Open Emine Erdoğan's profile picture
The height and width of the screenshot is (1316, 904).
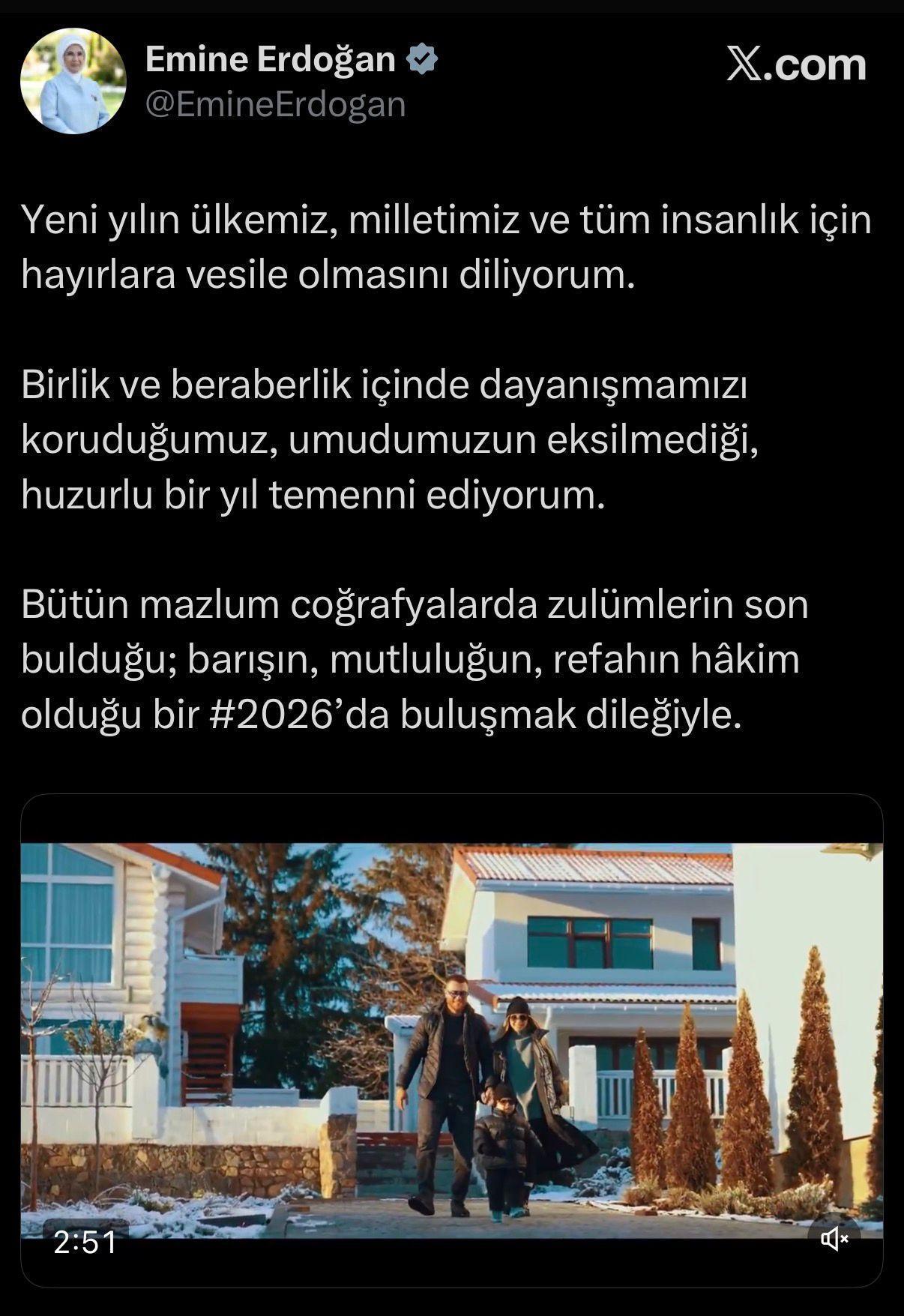tap(73, 81)
